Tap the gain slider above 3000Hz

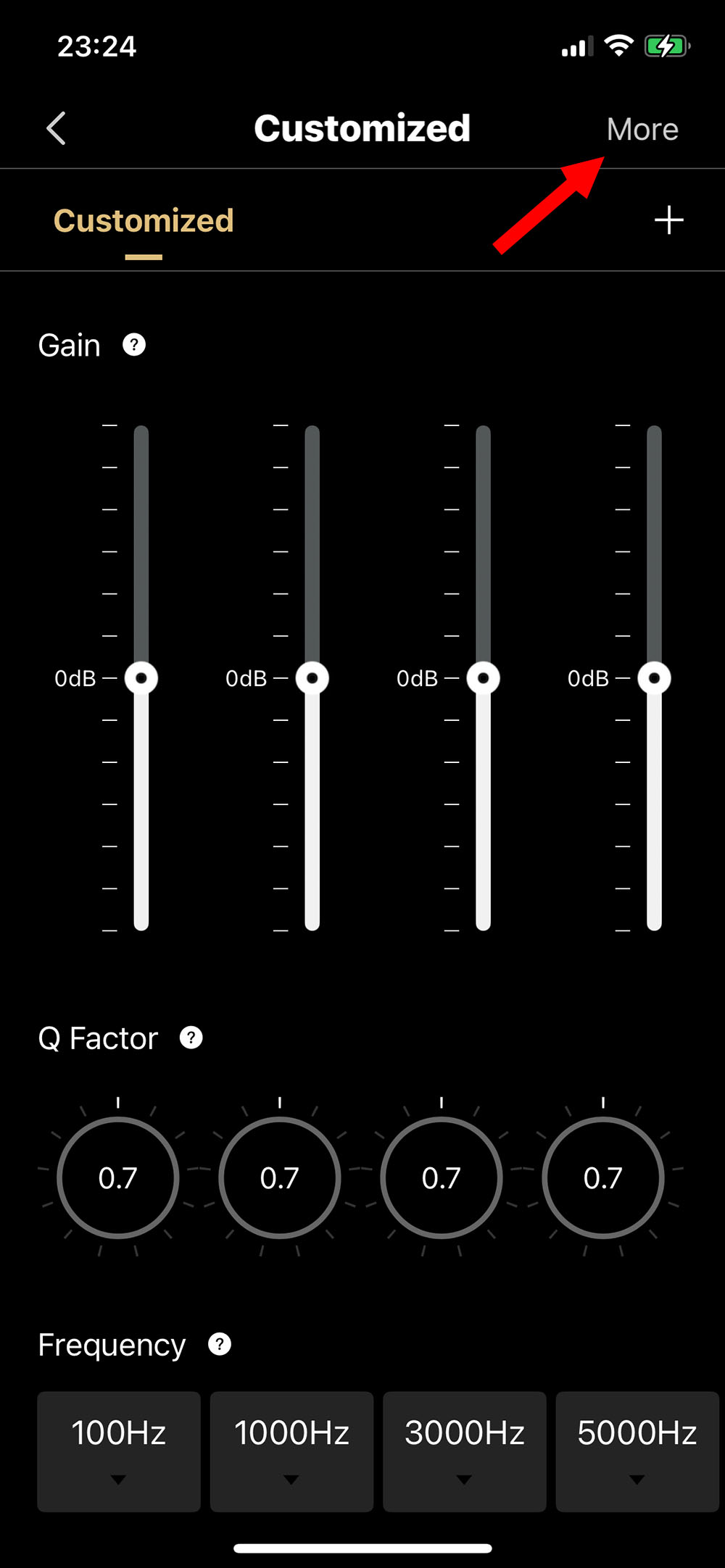[x=484, y=678]
